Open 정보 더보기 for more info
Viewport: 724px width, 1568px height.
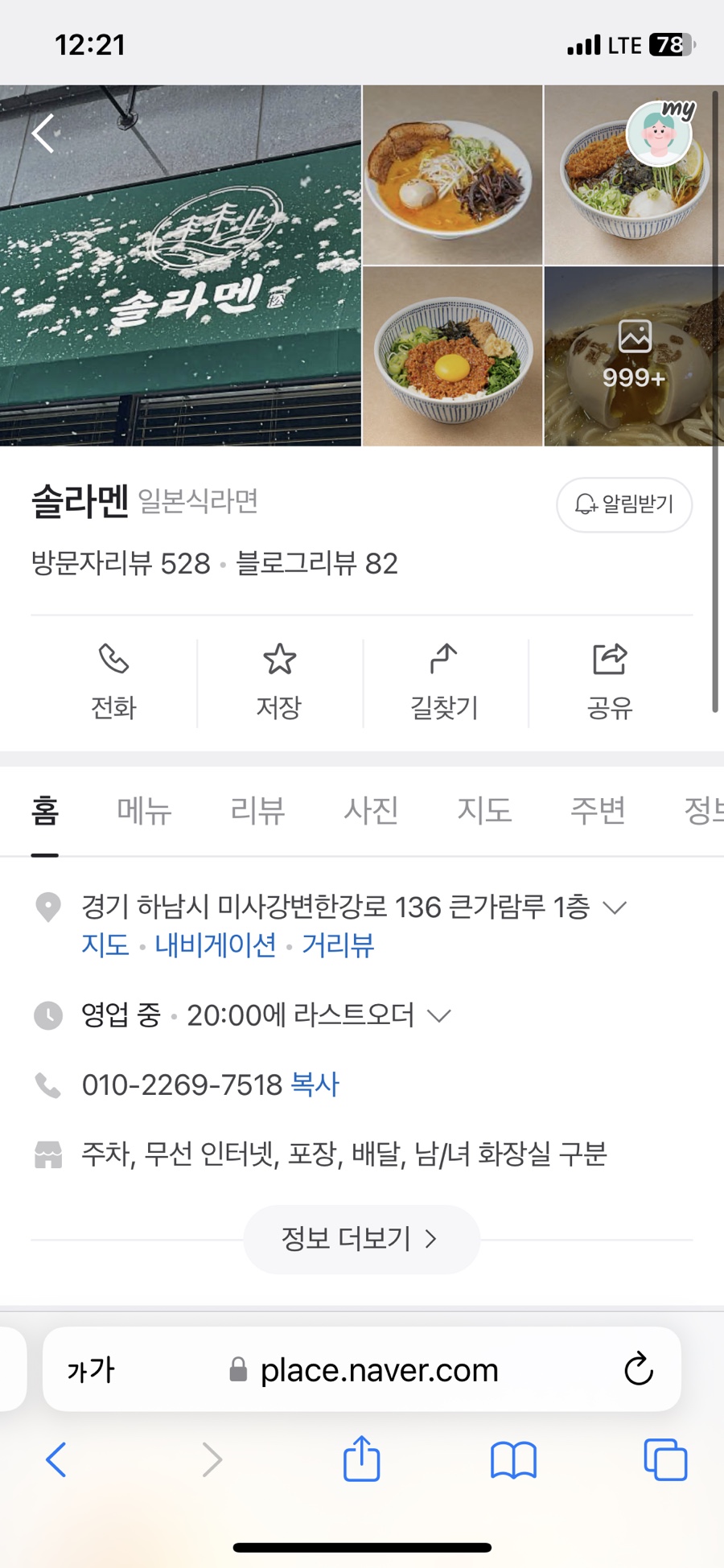coord(361,1239)
